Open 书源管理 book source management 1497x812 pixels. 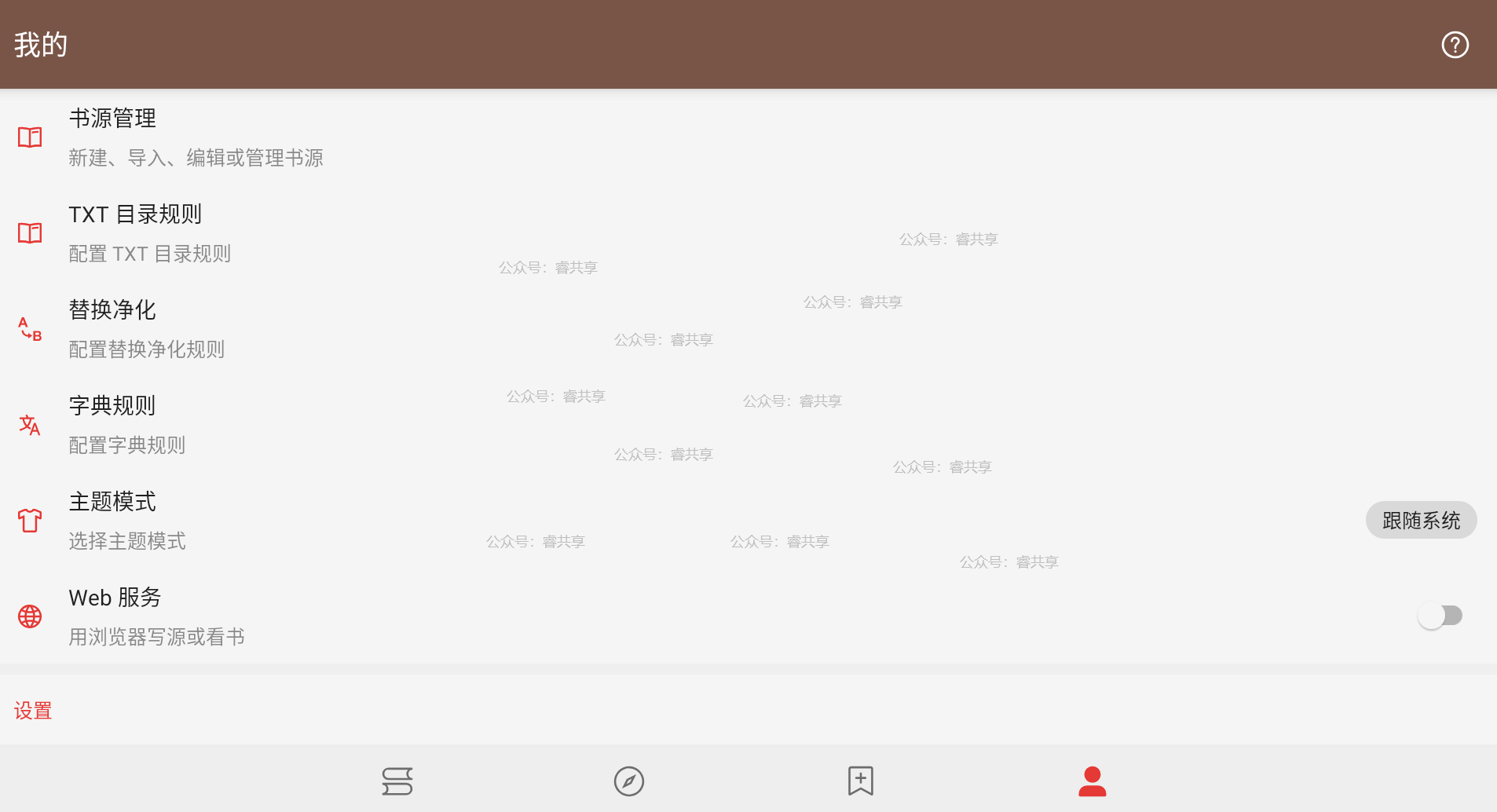[x=196, y=137]
